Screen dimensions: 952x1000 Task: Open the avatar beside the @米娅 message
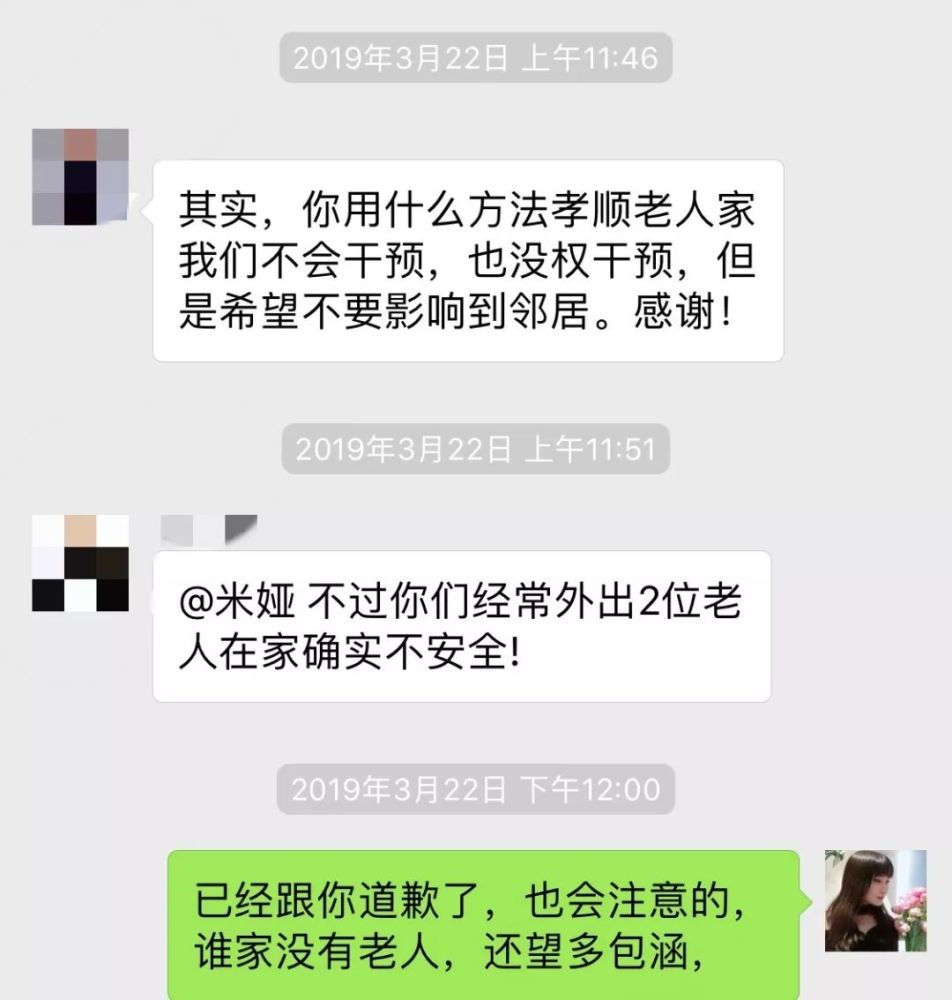(x=80, y=563)
